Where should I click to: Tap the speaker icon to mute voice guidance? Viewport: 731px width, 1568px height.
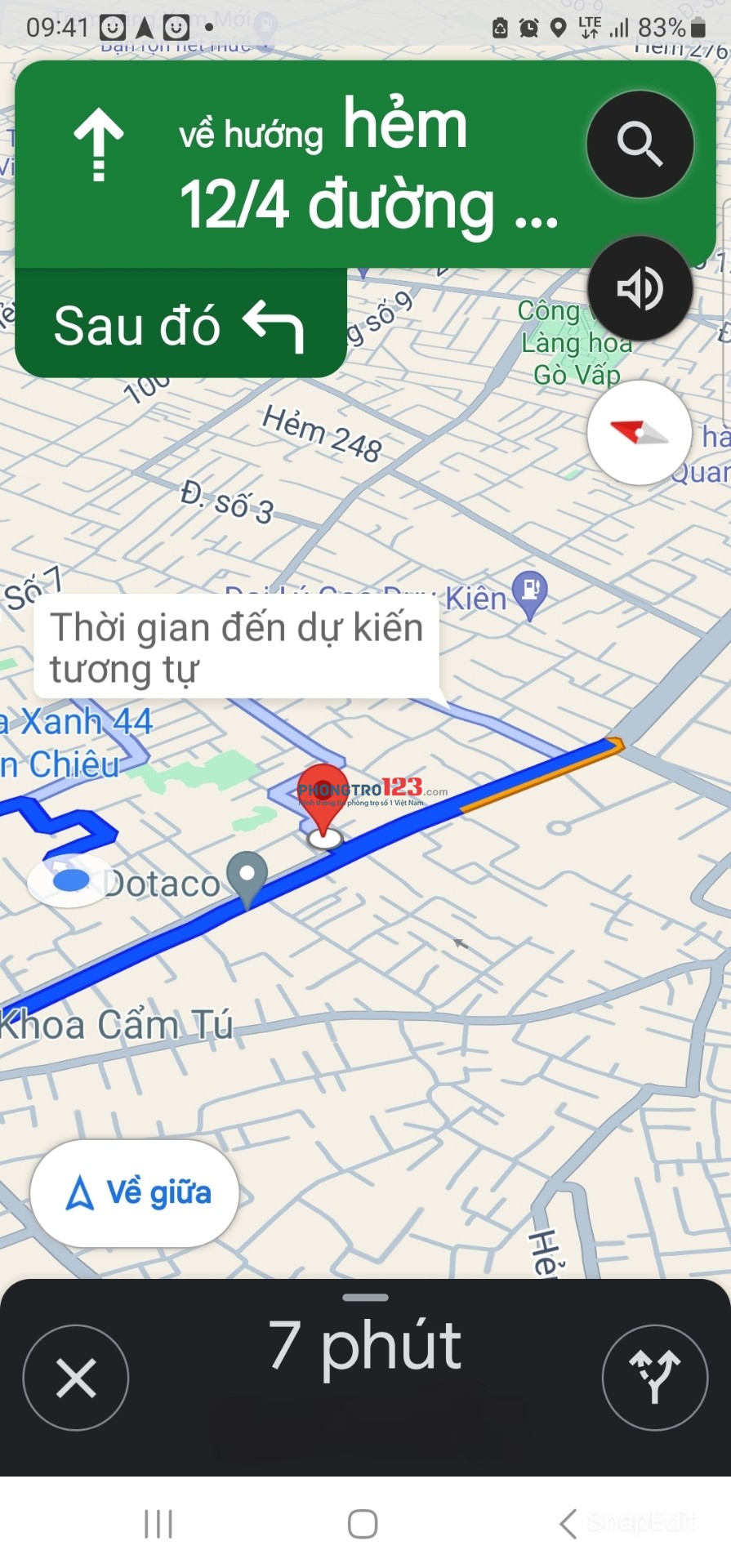click(640, 287)
